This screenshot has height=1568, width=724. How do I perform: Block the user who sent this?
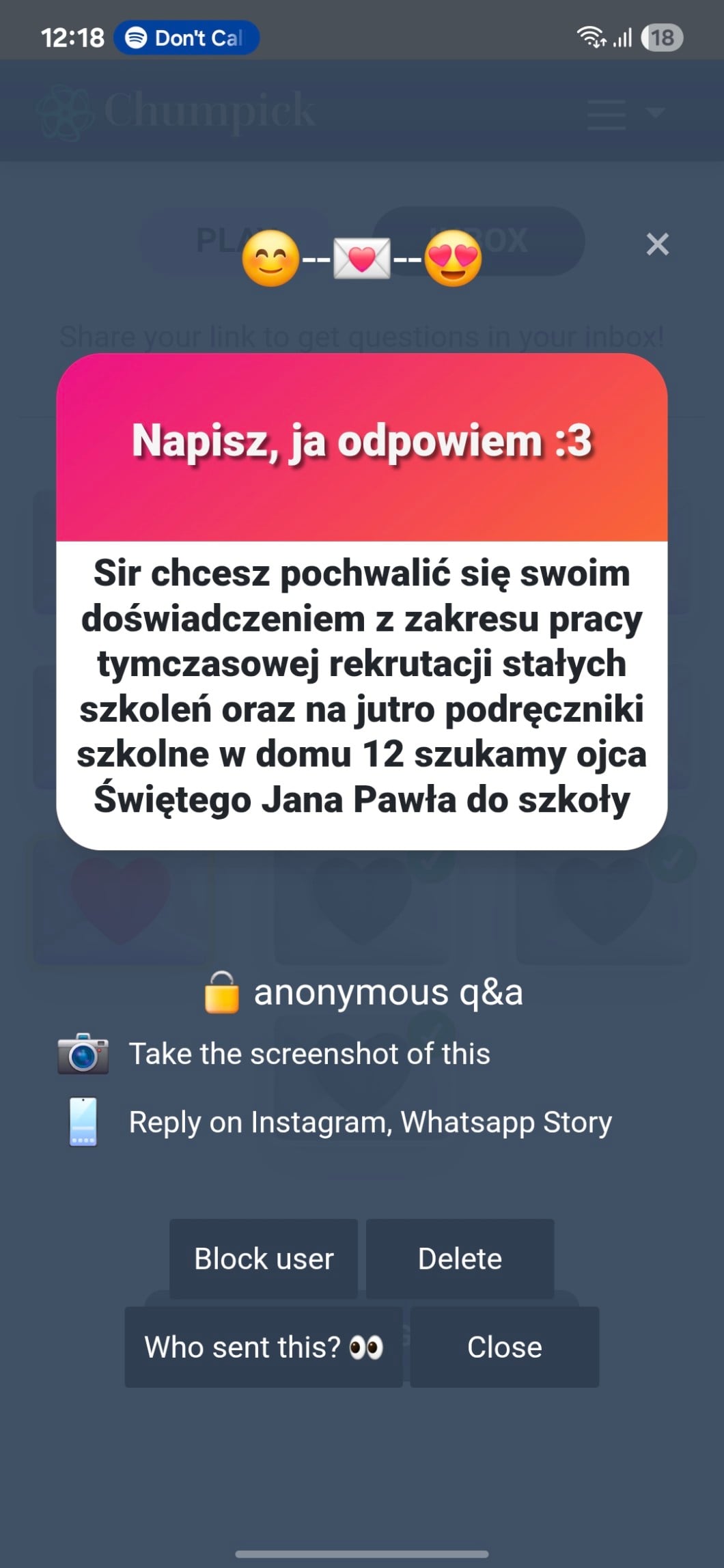coord(264,1259)
